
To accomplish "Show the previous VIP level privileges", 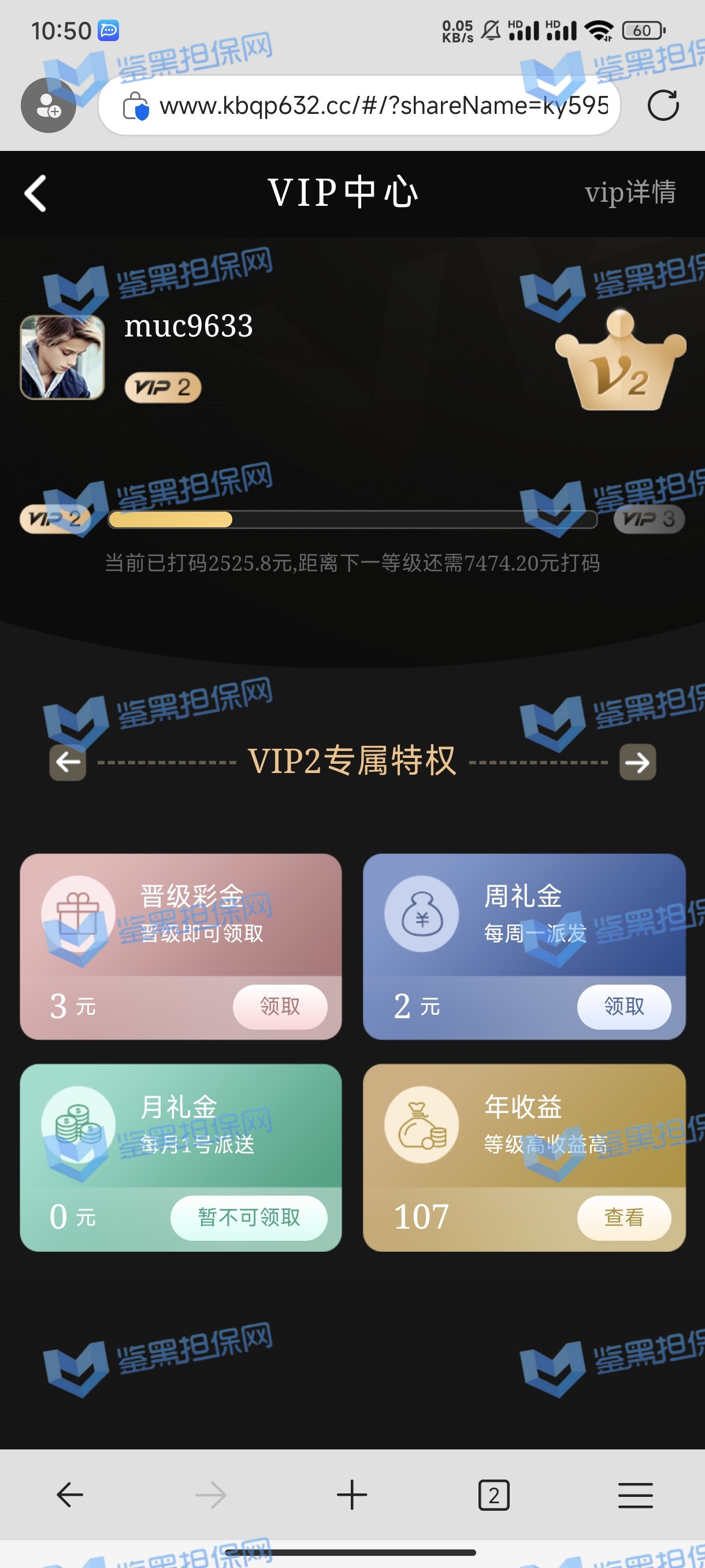I will coord(68,761).
